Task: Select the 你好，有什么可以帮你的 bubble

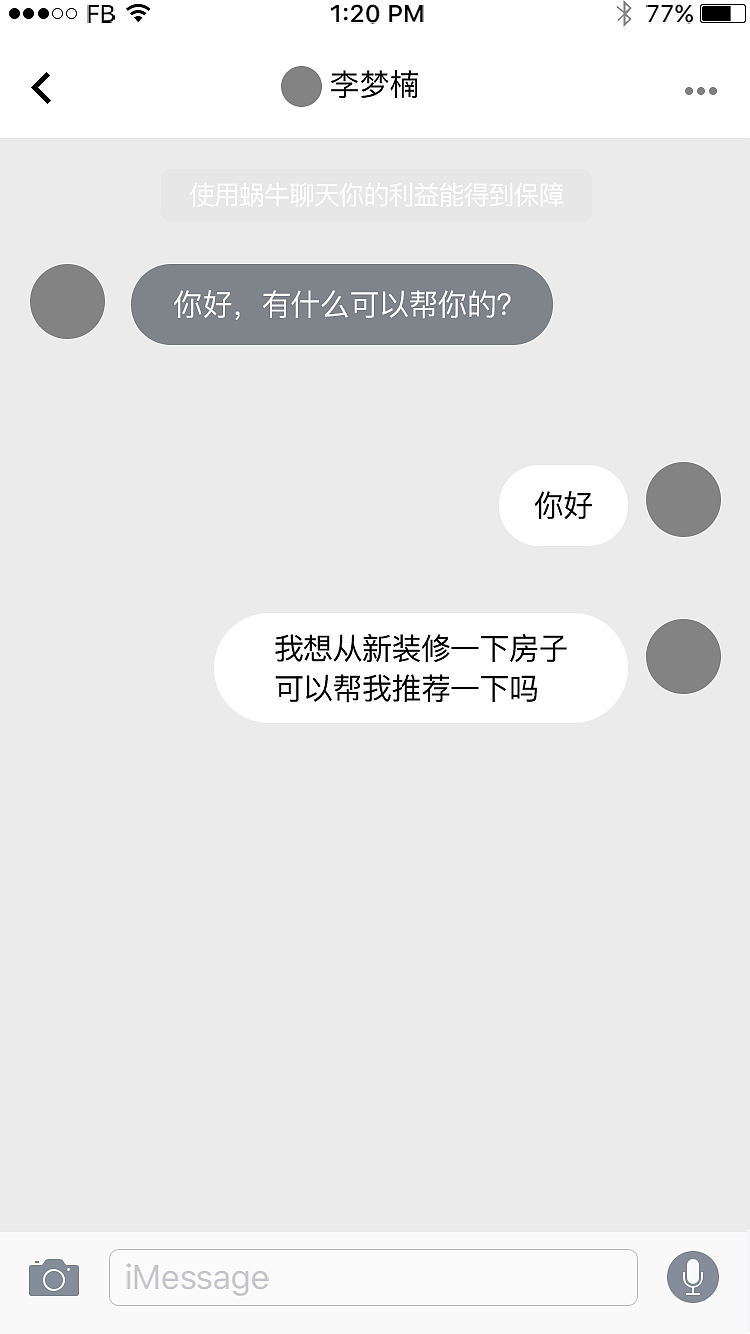Action: click(x=341, y=304)
